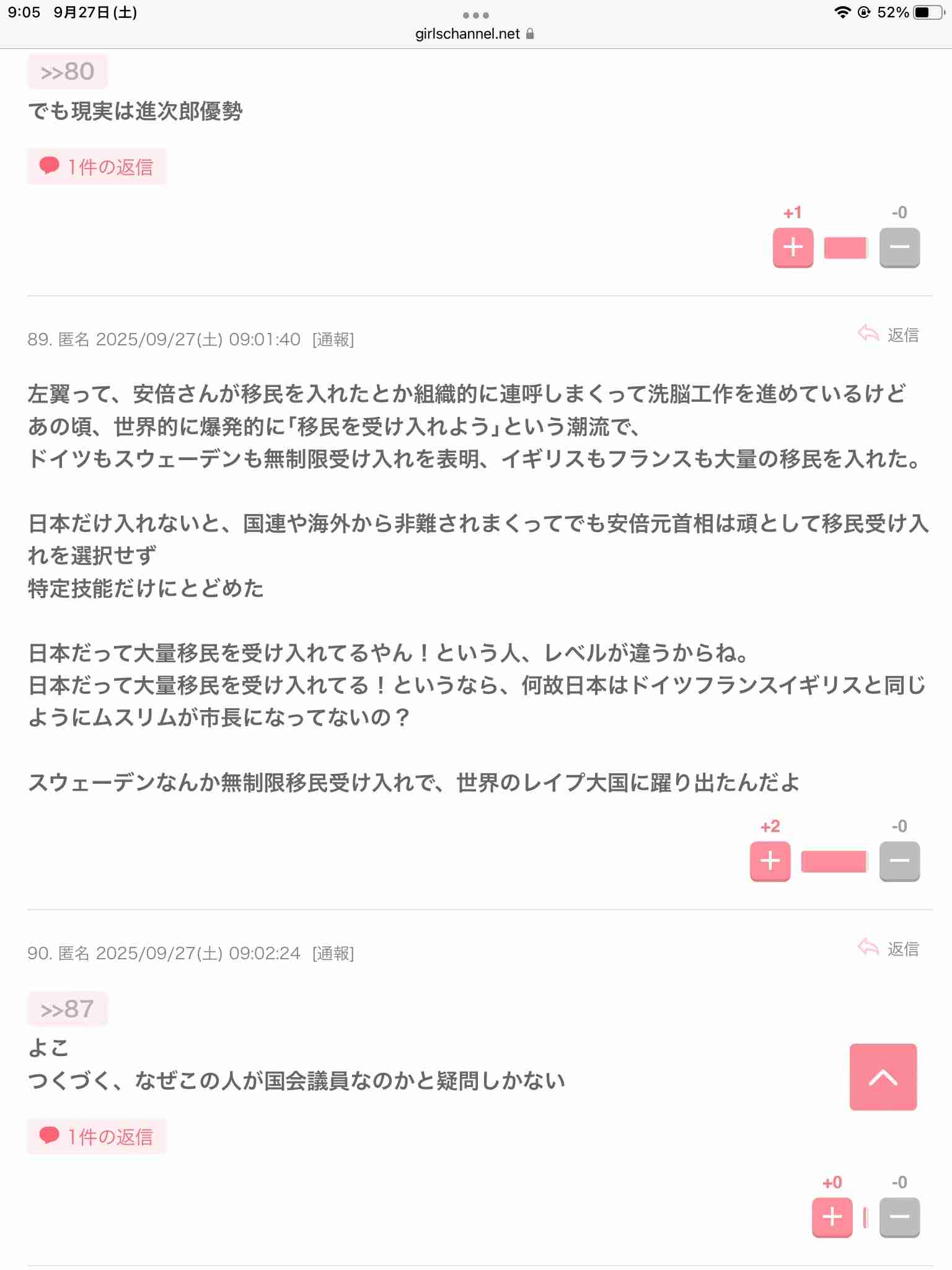The width and height of the screenshot is (952, 1270).
Task: Open the >>80 anchor link
Action: click(x=67, y=72)
